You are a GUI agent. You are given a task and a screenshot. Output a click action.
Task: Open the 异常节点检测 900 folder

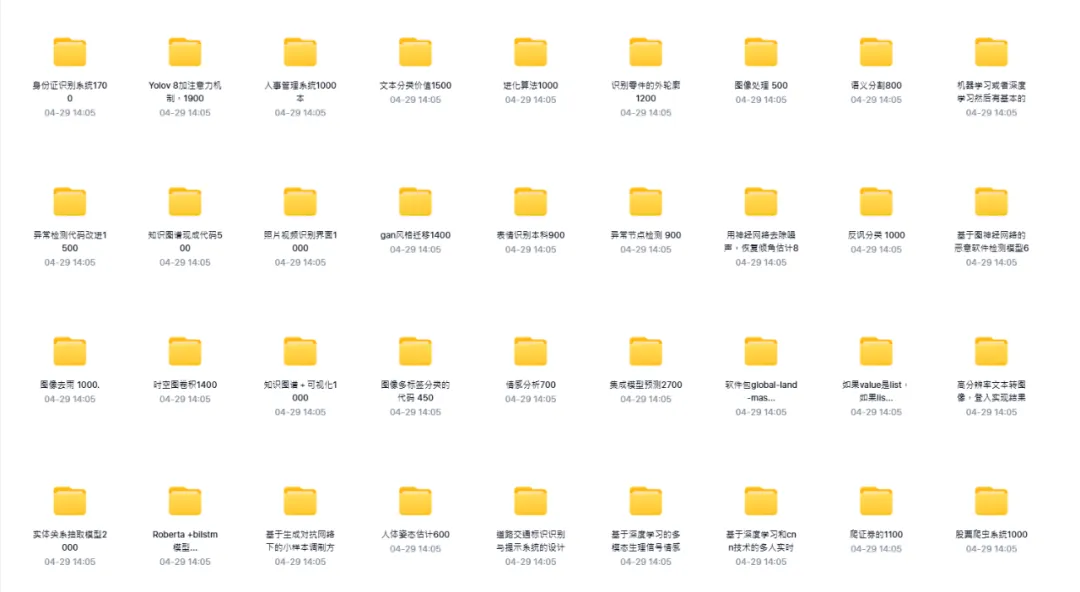click(646, 201)
